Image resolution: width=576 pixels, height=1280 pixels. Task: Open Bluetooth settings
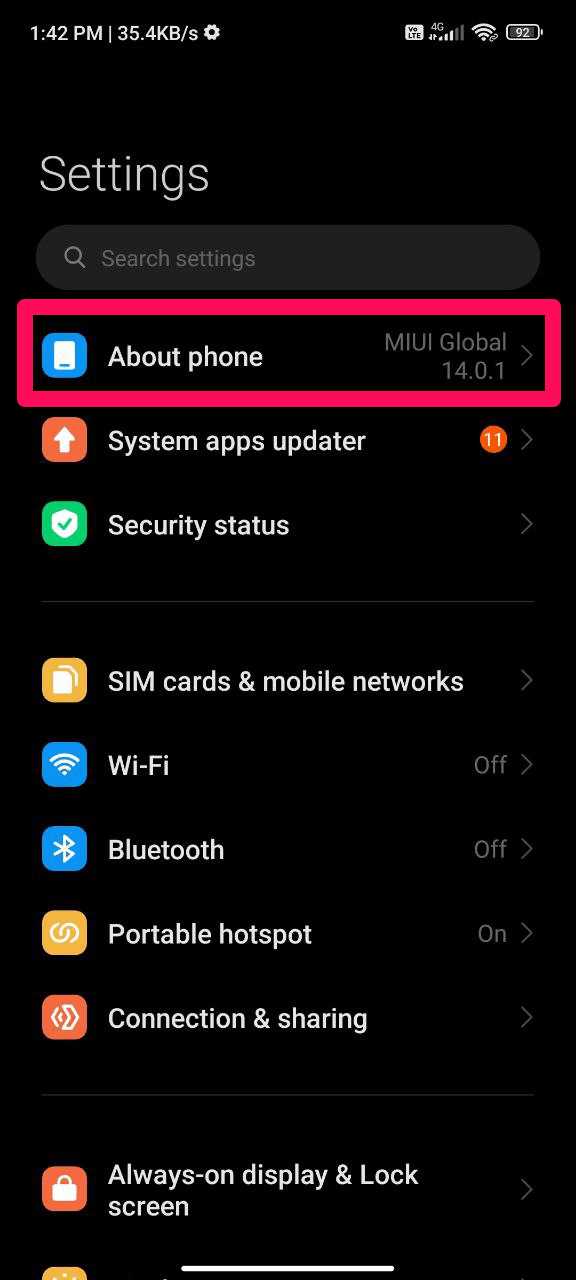tap(288, 849)
